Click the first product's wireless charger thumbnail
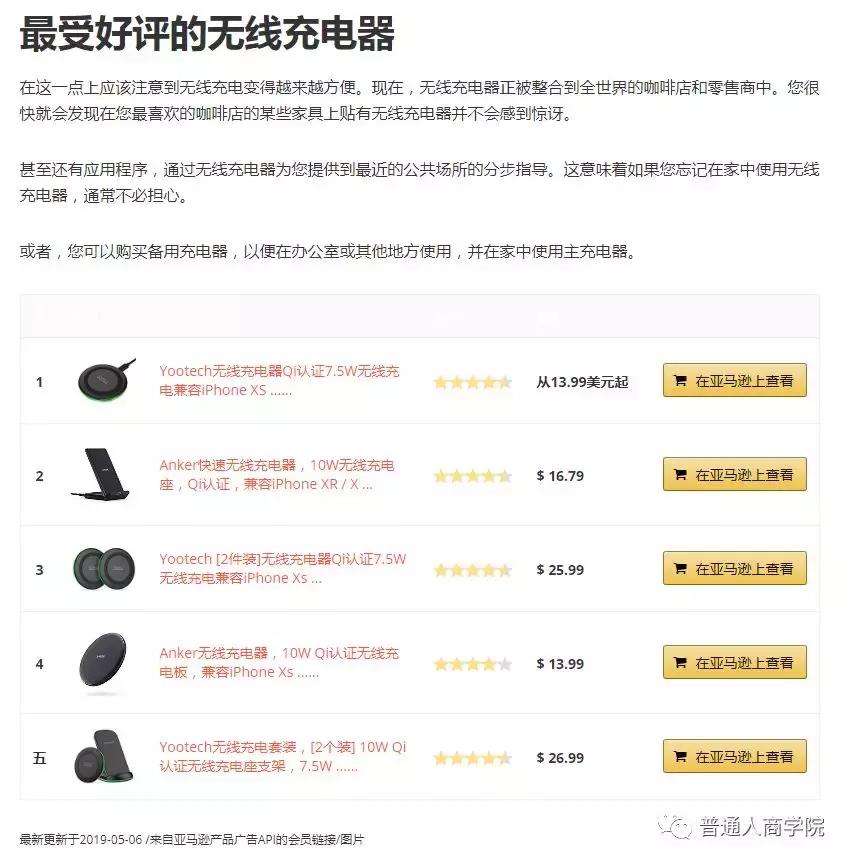The height and width of the screenshot is (864, 852). 103,381
